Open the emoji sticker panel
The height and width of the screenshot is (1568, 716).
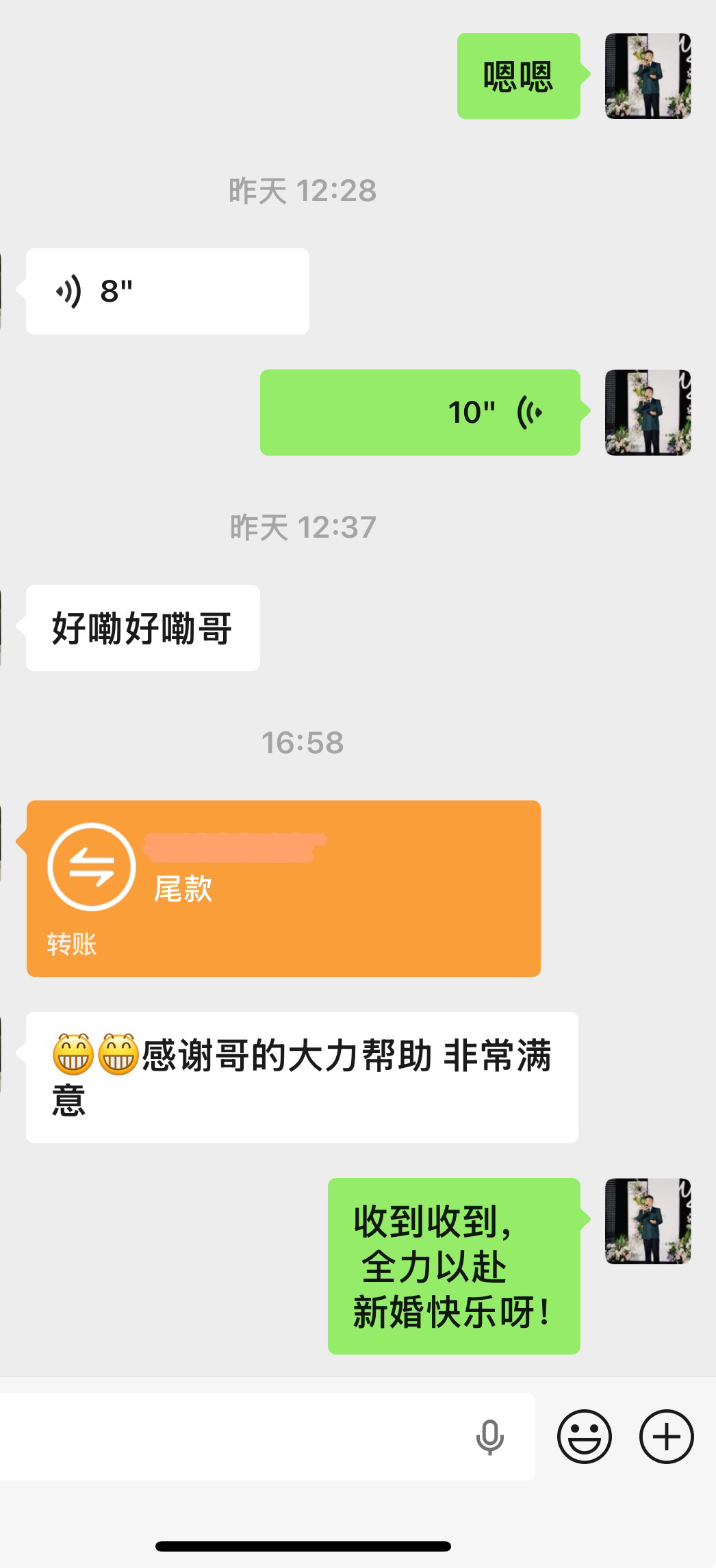[584, 1437]
